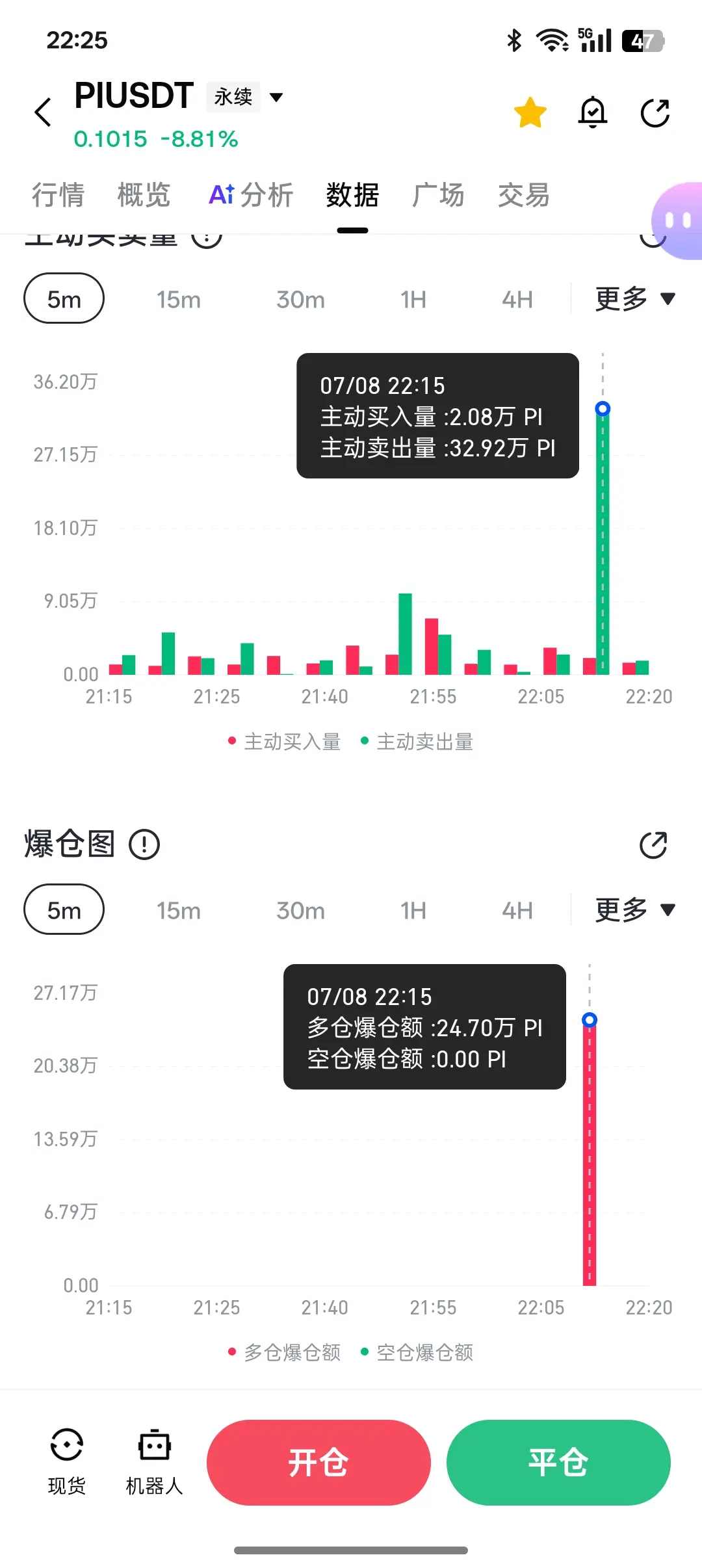702x1568 pixels.
Task: Select 1H in the 爆仓图 chart
Action: pos(413,910)
